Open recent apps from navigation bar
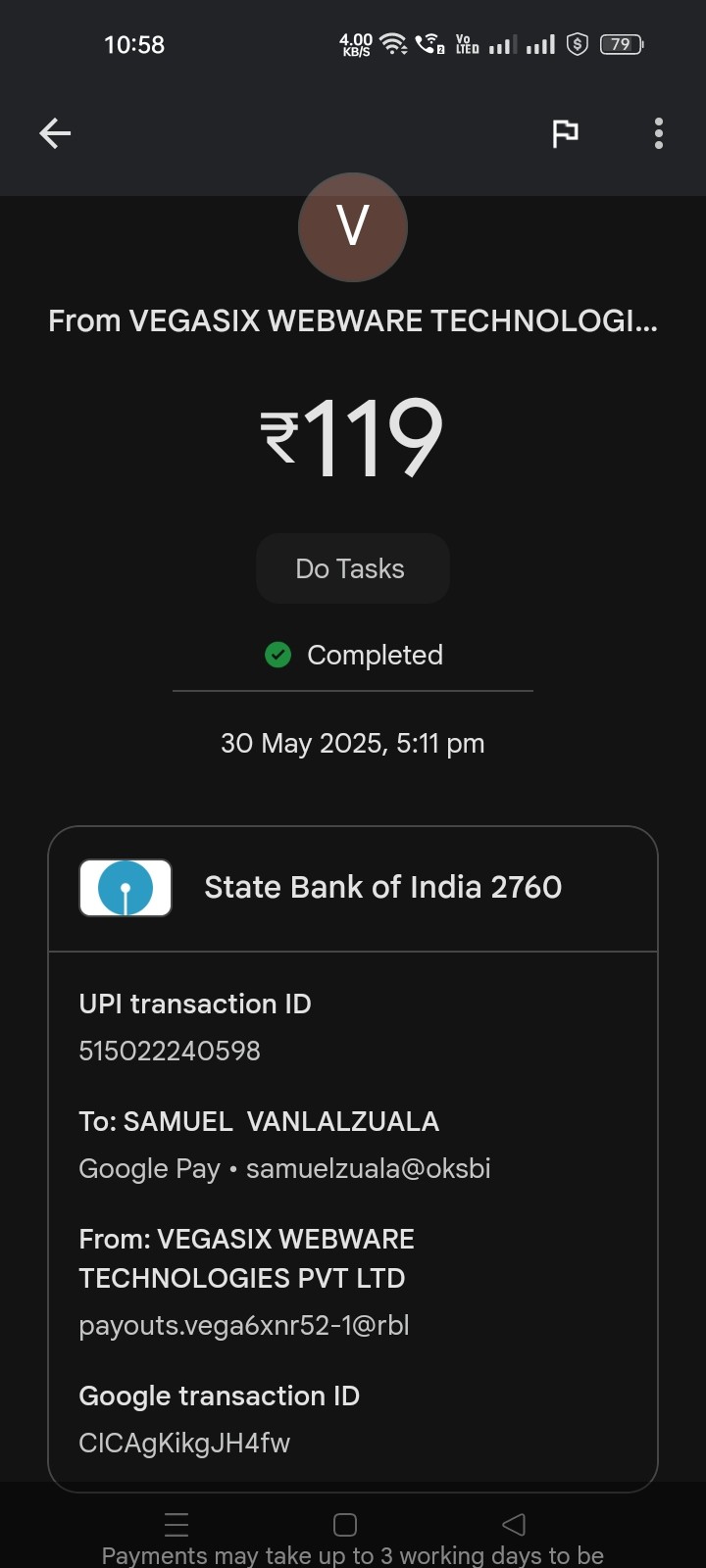This screenshot has width=706, height=1568. click(x=176, y=1524)
